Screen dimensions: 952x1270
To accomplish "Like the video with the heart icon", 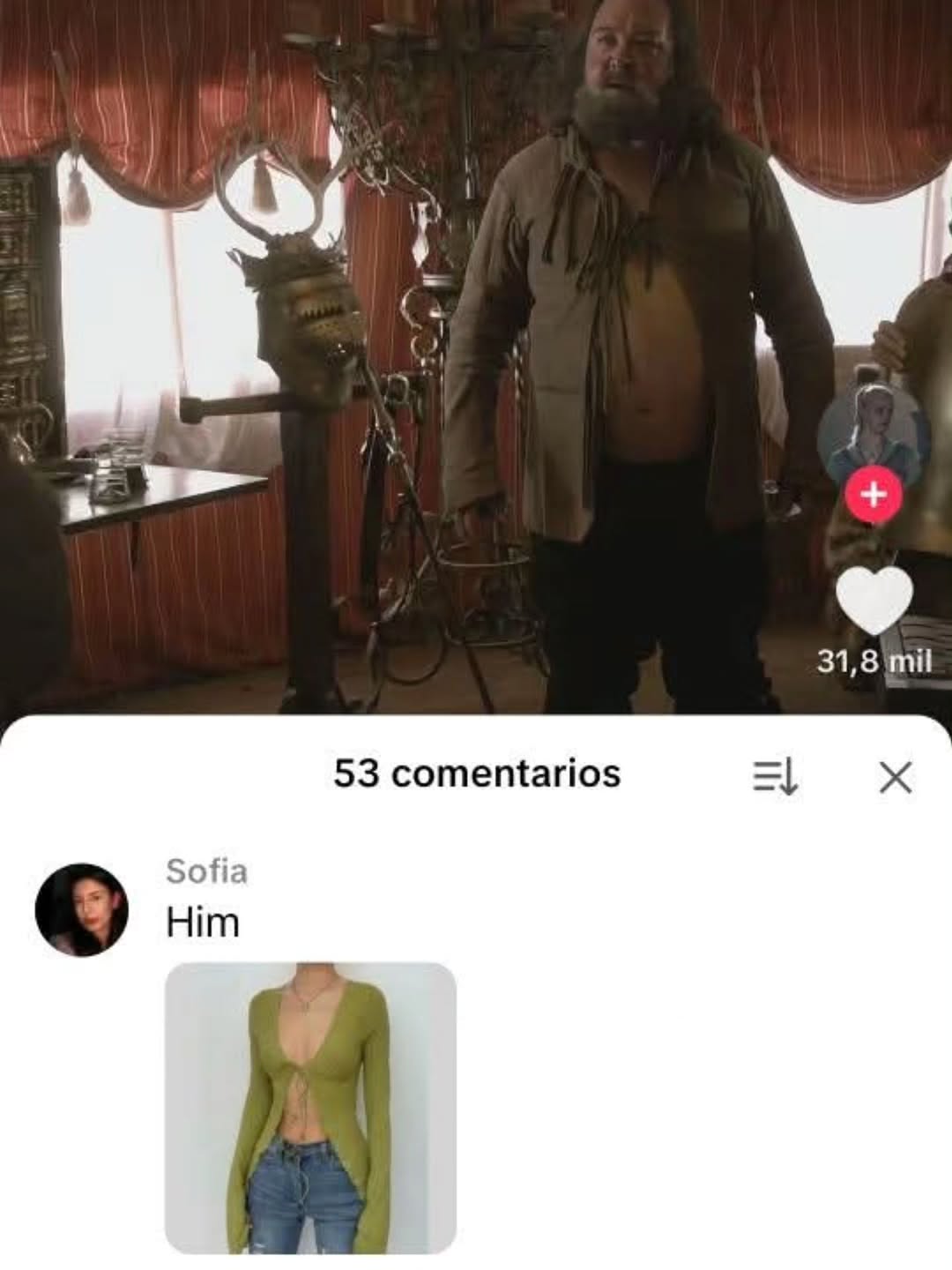I will [874, 601].
